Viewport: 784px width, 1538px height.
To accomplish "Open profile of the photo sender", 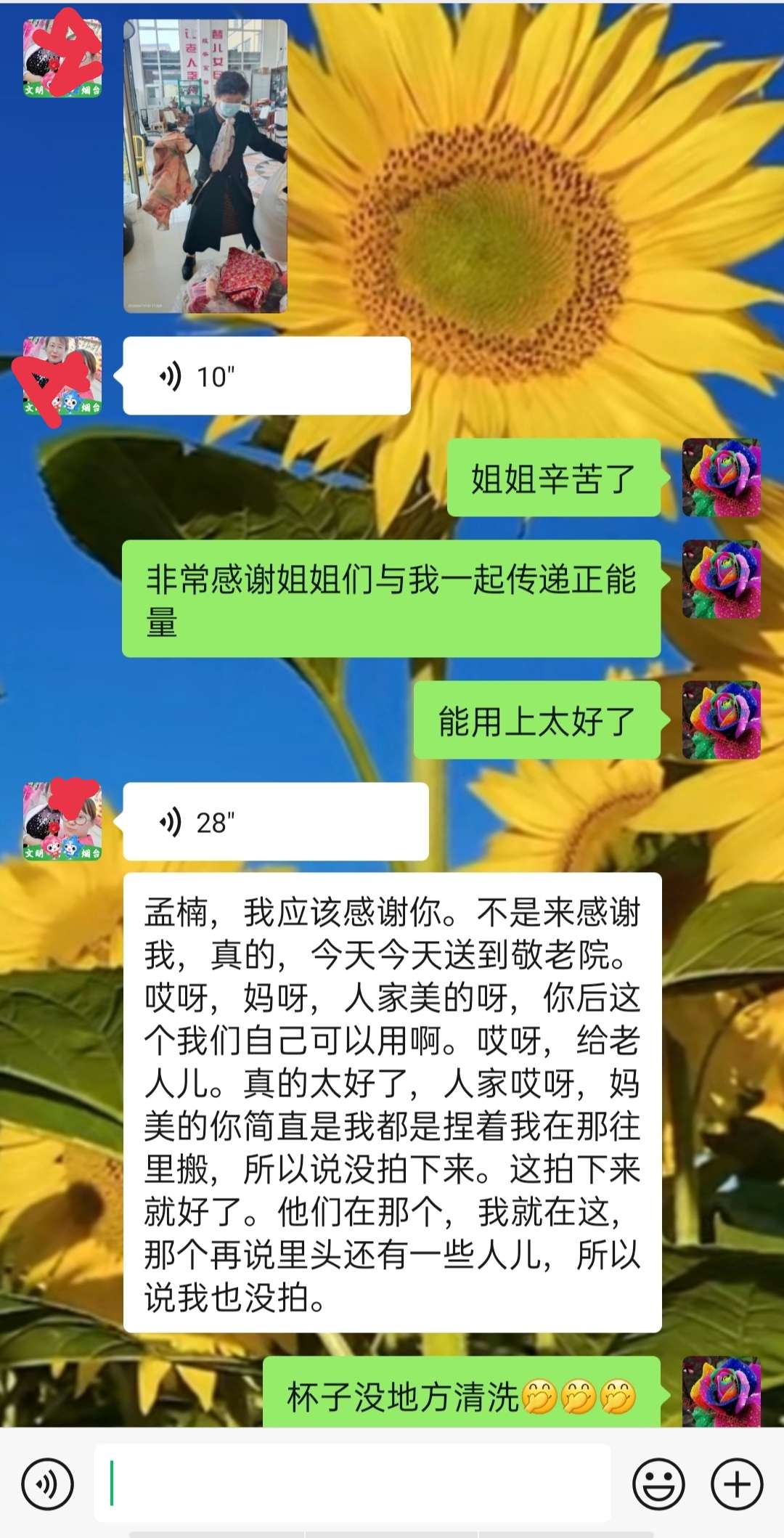I will [62, 59].
